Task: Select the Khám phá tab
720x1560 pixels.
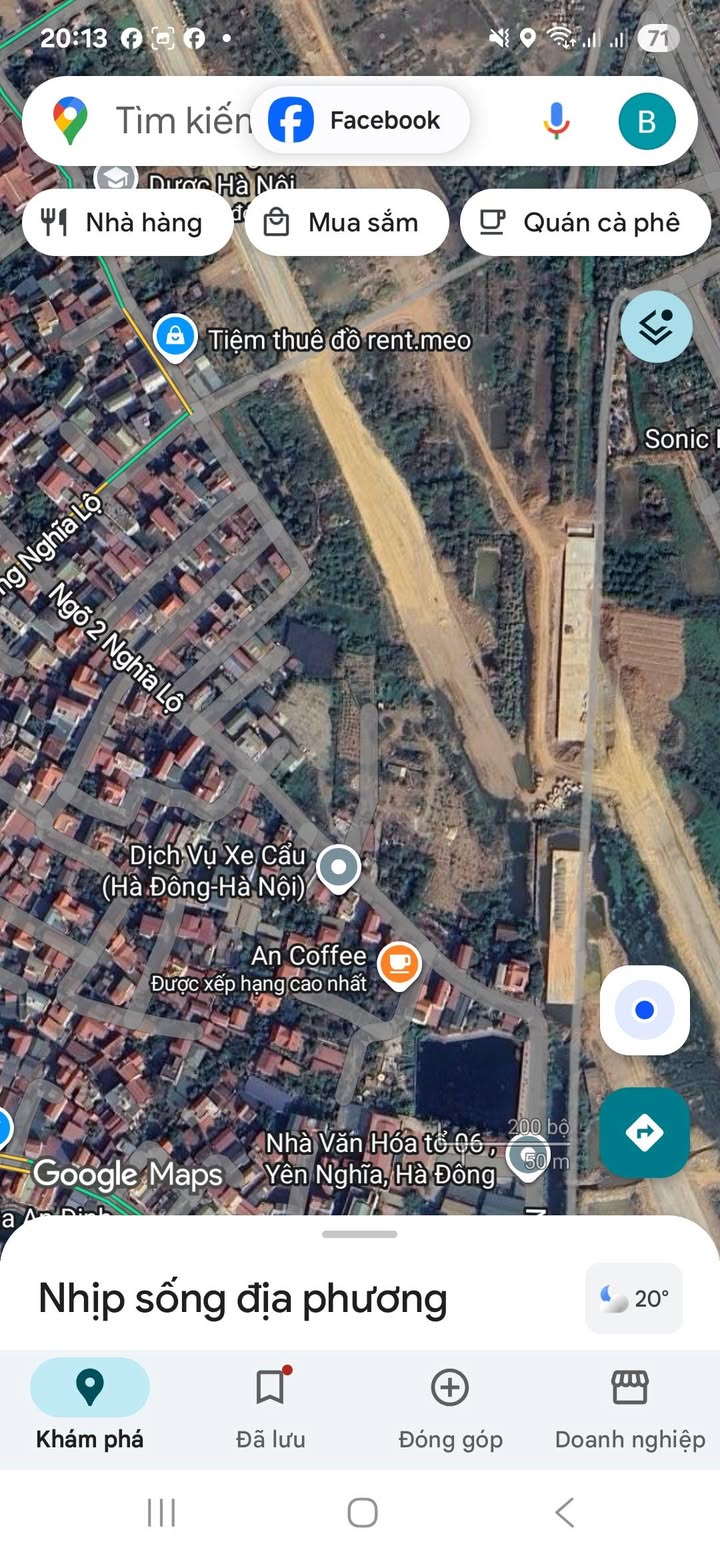Action: click(x=90, y=1408)
